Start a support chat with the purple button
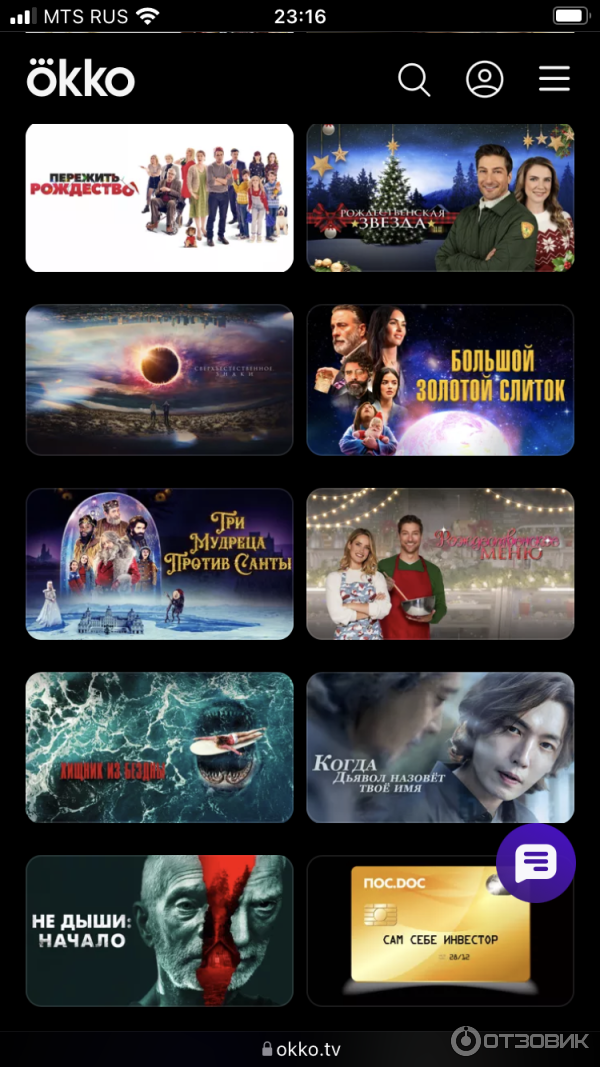 [536, 863]
